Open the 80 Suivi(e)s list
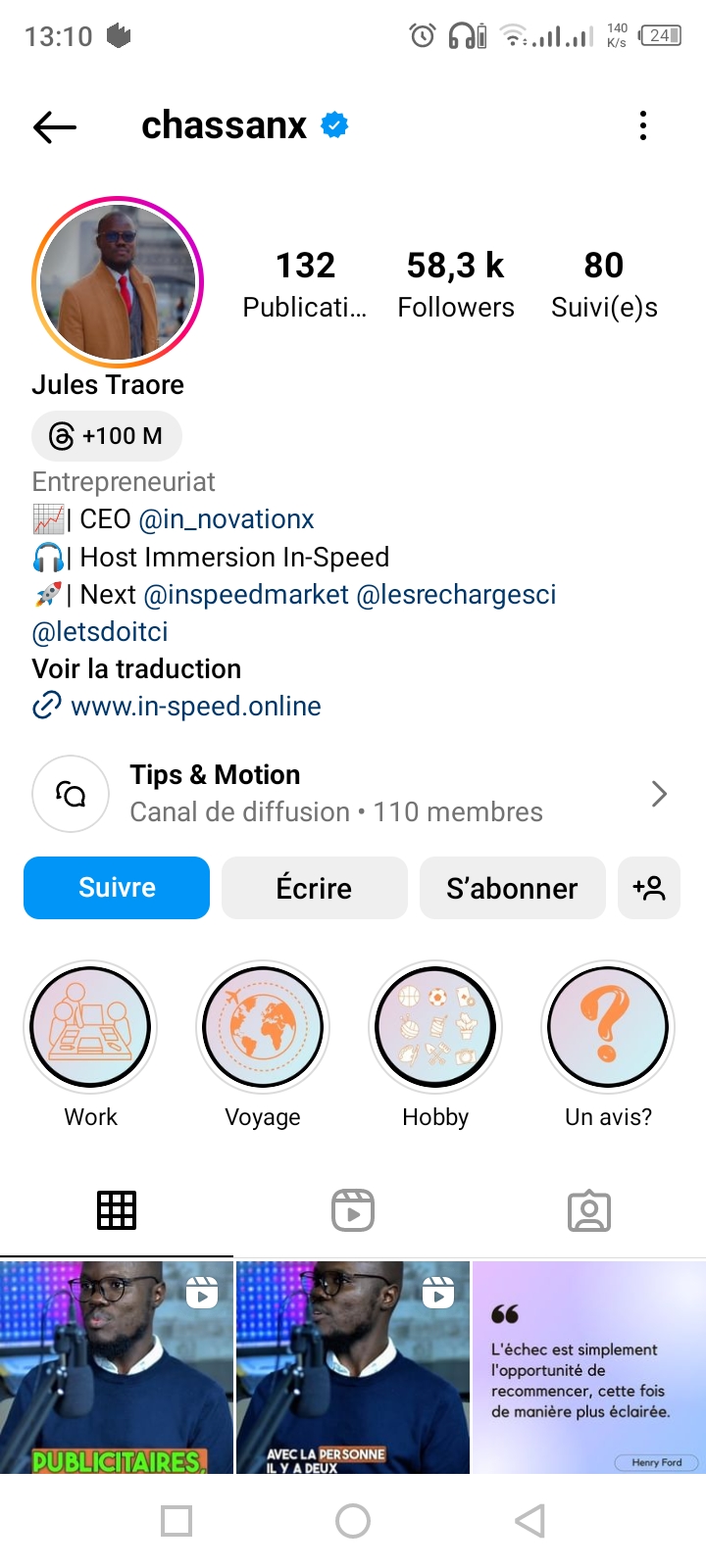Image resolution: width=706 pixels, height=1568 pixels. tap(604, 284)
